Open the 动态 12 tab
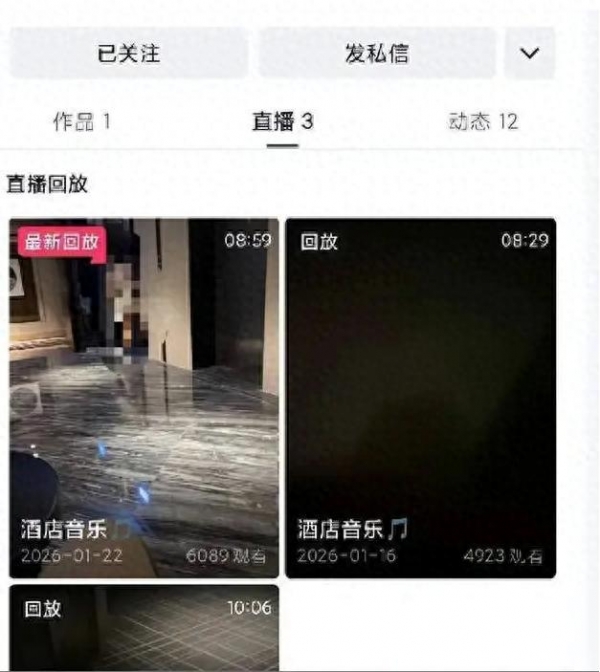This screenshot has height=672, width=600. (x=482, y=122)
